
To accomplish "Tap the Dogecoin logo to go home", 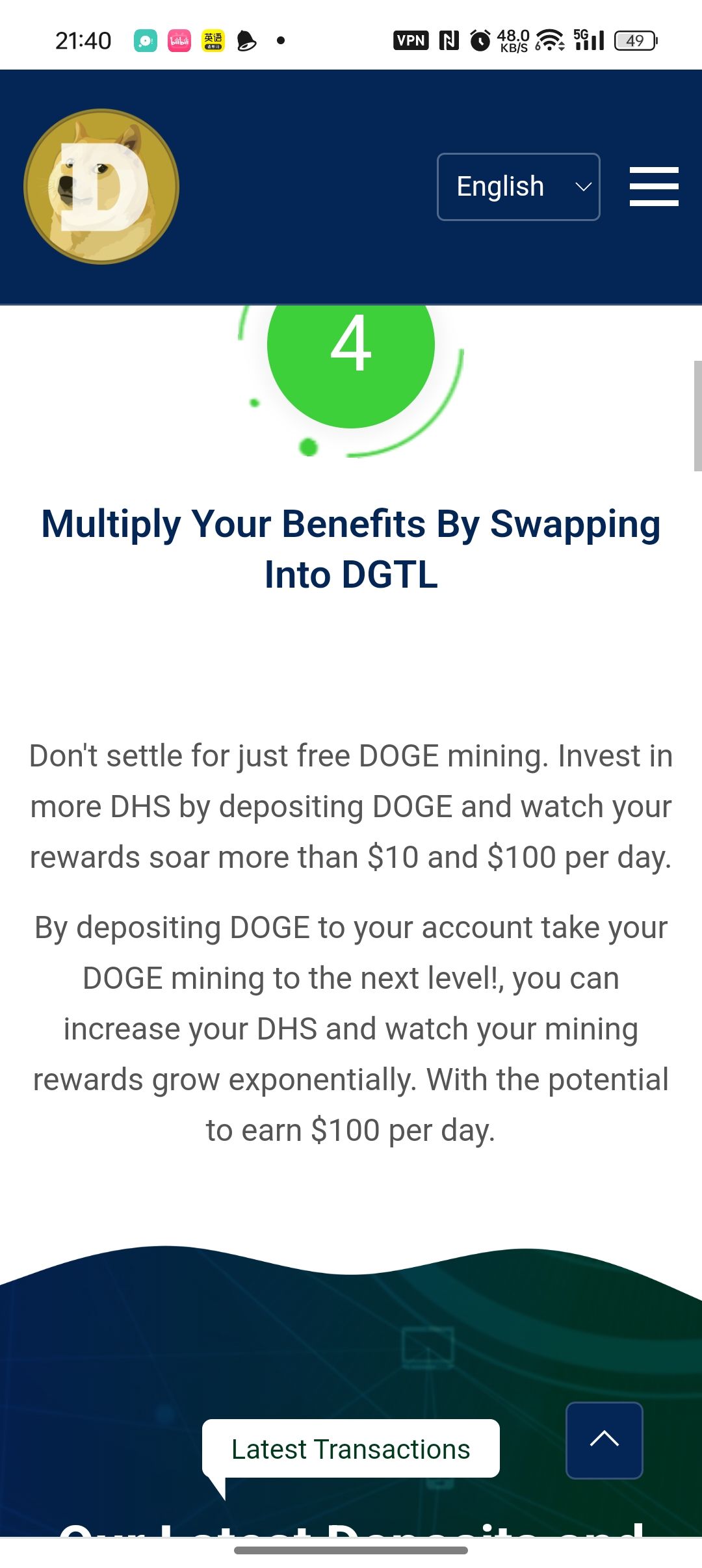I will (x=101, y=187).
